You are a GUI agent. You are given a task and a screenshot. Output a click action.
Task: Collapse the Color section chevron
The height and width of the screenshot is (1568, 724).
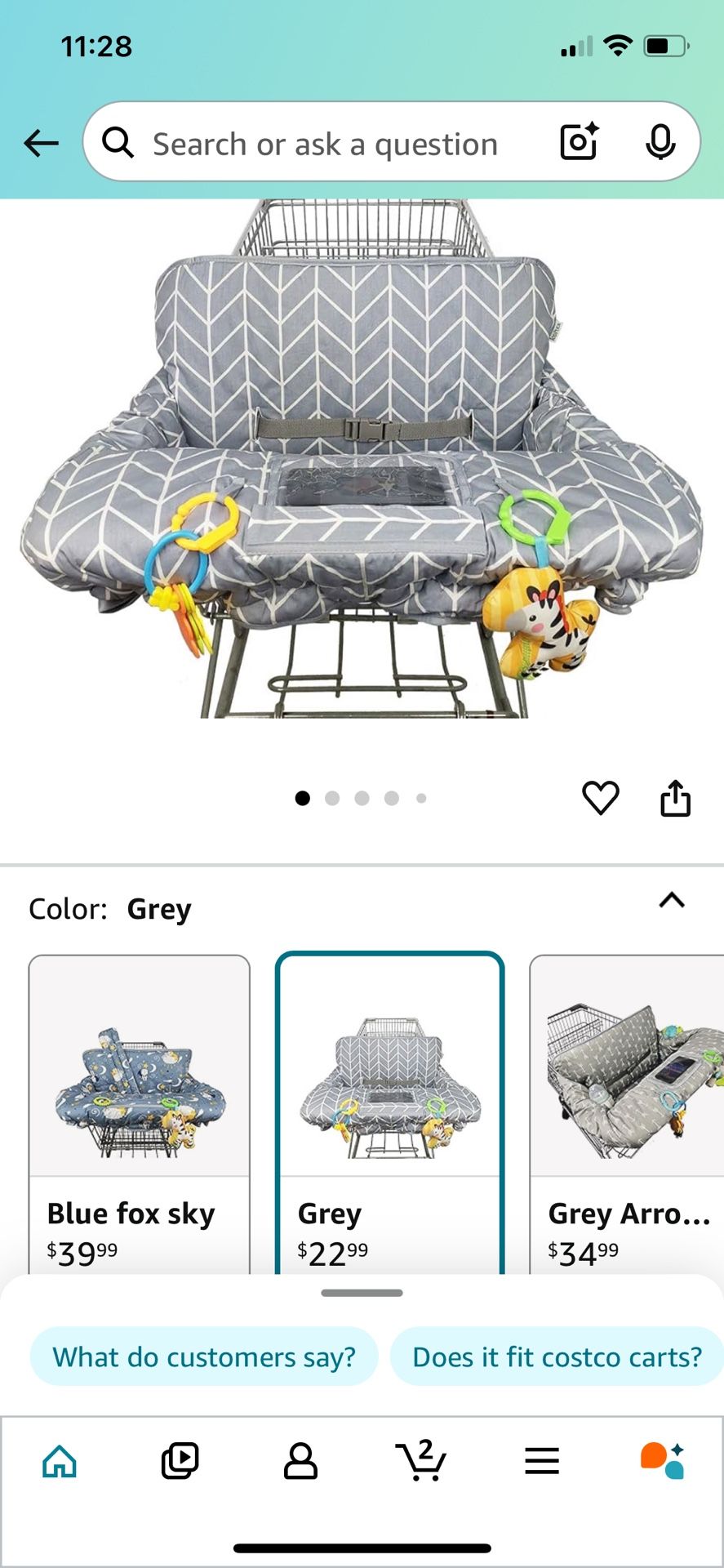tap(671, 900)
